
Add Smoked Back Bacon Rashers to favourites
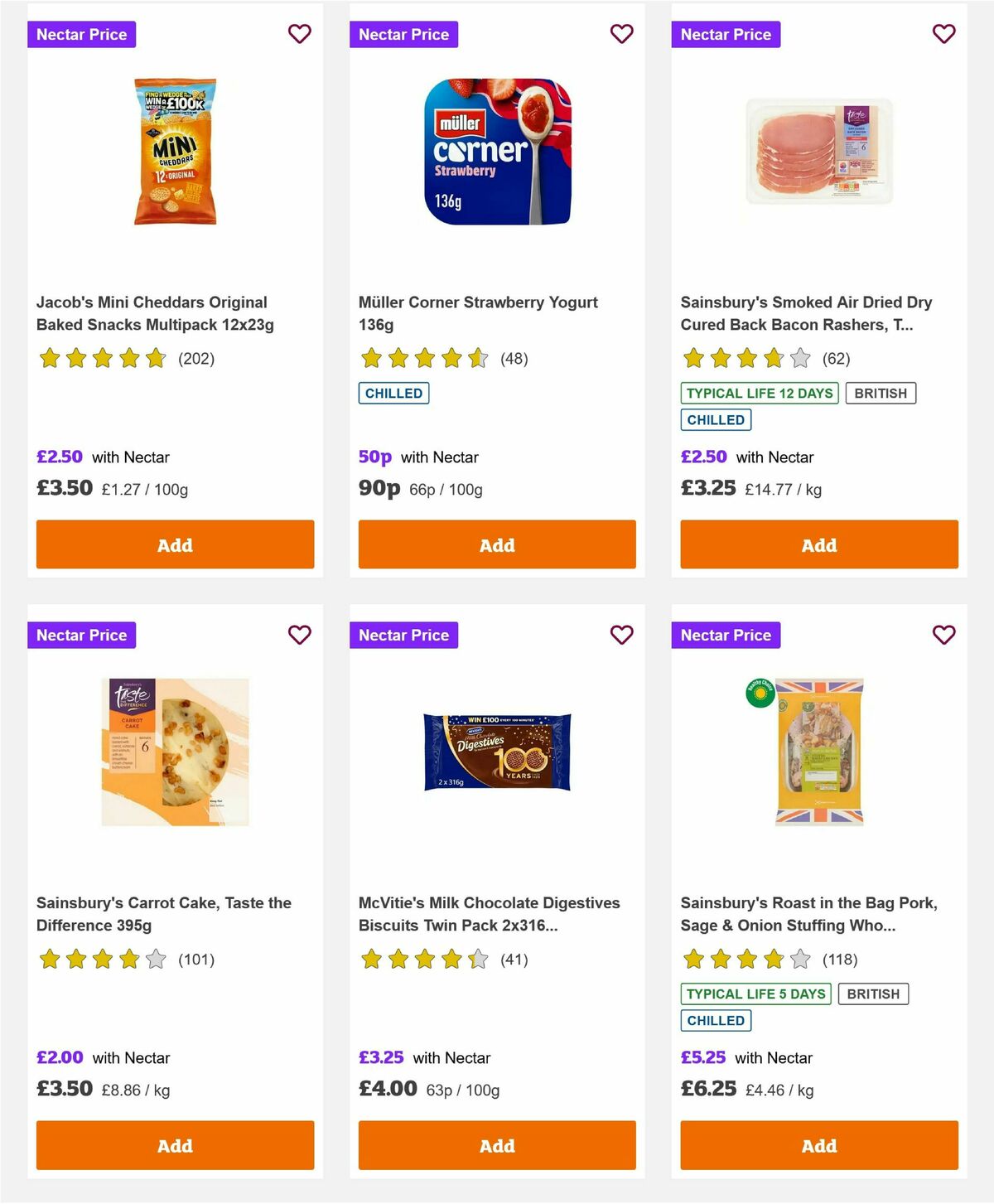point(943,34)
